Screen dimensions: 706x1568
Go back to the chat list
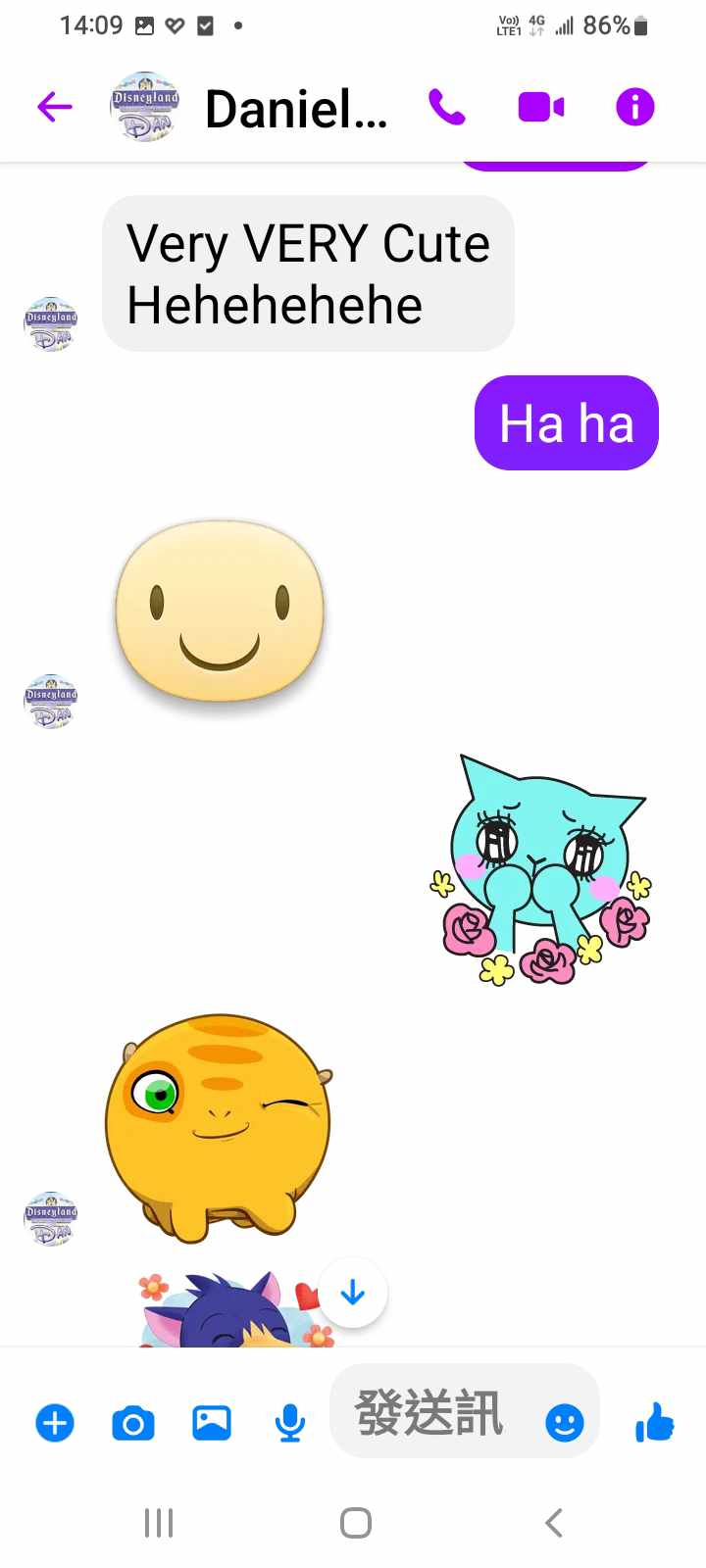click(x=55, y=107)
